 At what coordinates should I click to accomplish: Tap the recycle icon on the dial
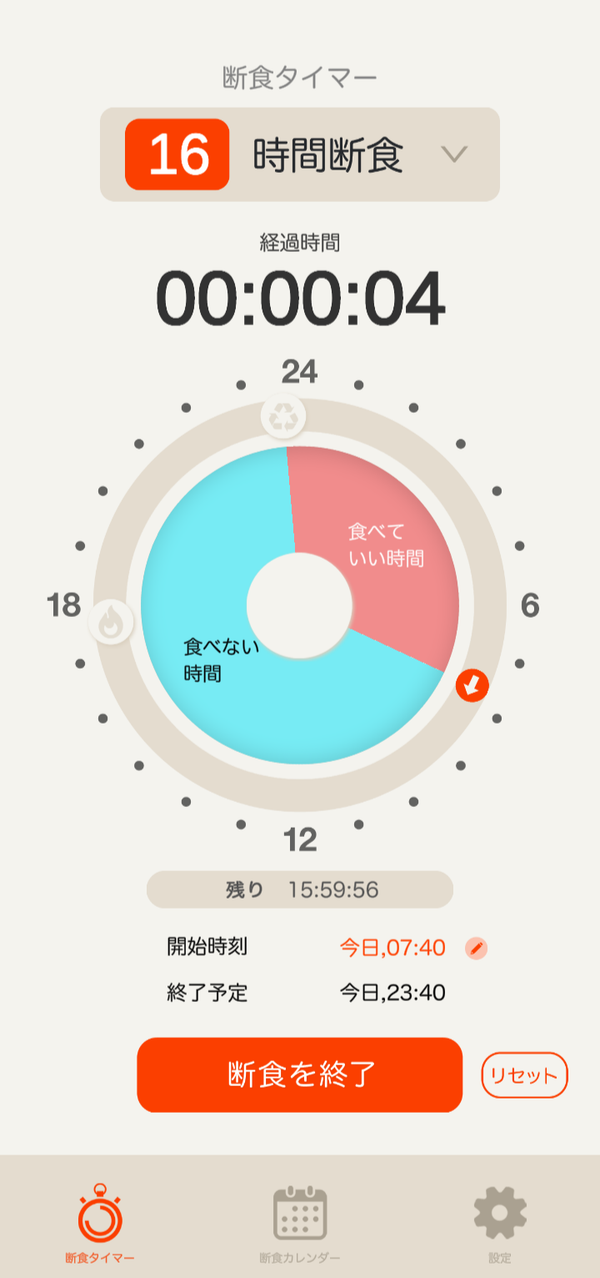[x=284, y=417]
